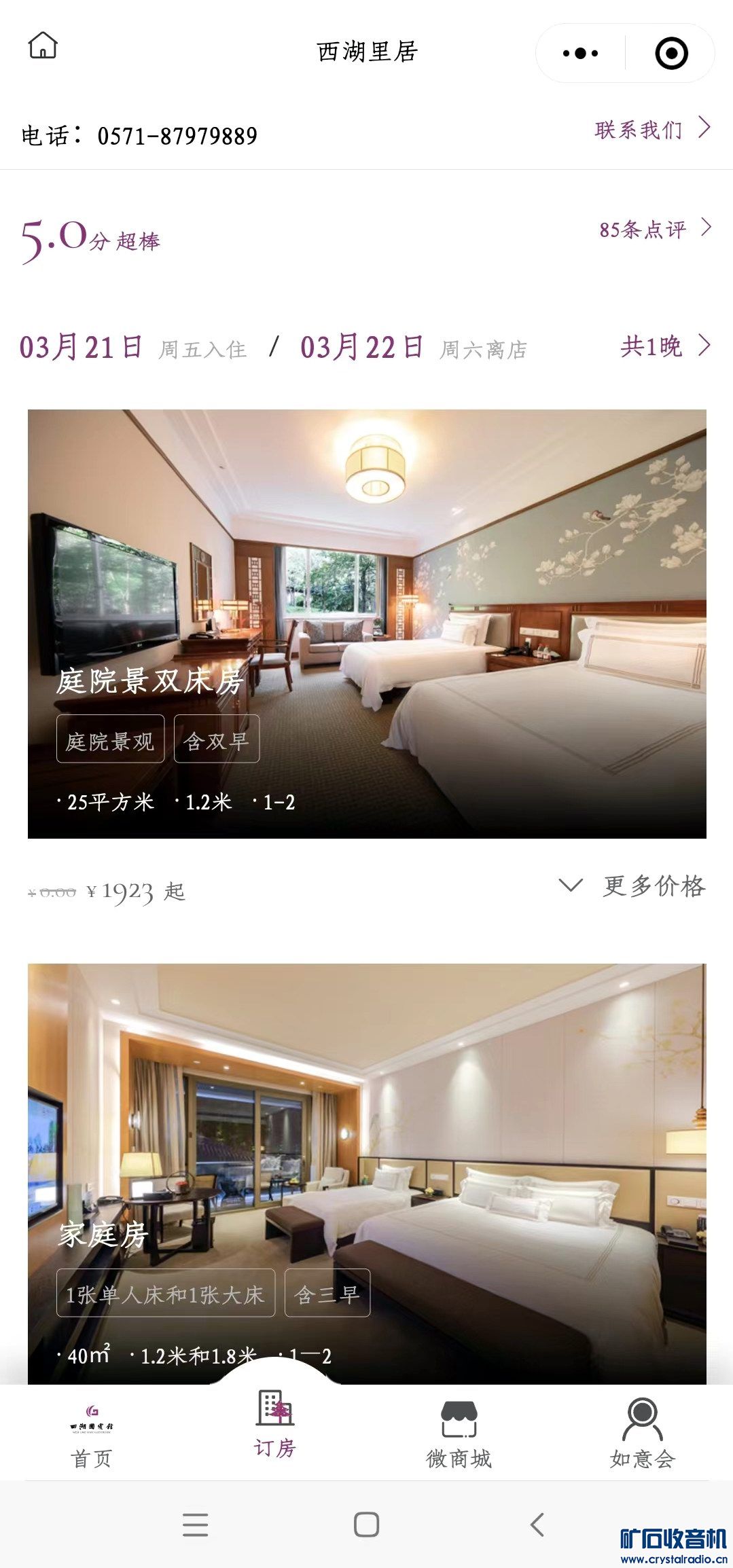Expand 更多价格 for the twin room
733x1568 pixels.
coord(632,886)
